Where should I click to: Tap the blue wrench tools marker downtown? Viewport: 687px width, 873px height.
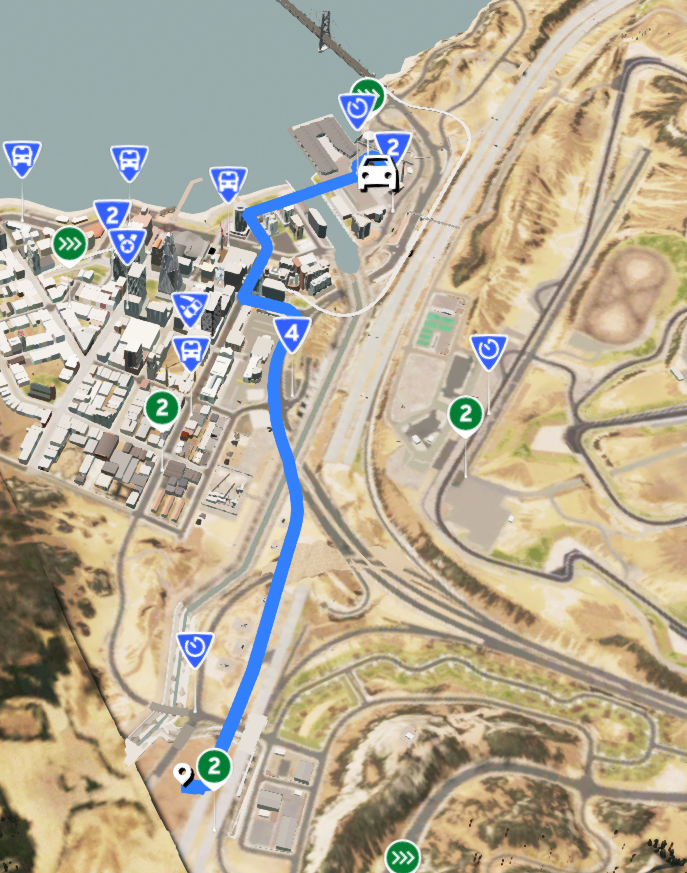188,307
